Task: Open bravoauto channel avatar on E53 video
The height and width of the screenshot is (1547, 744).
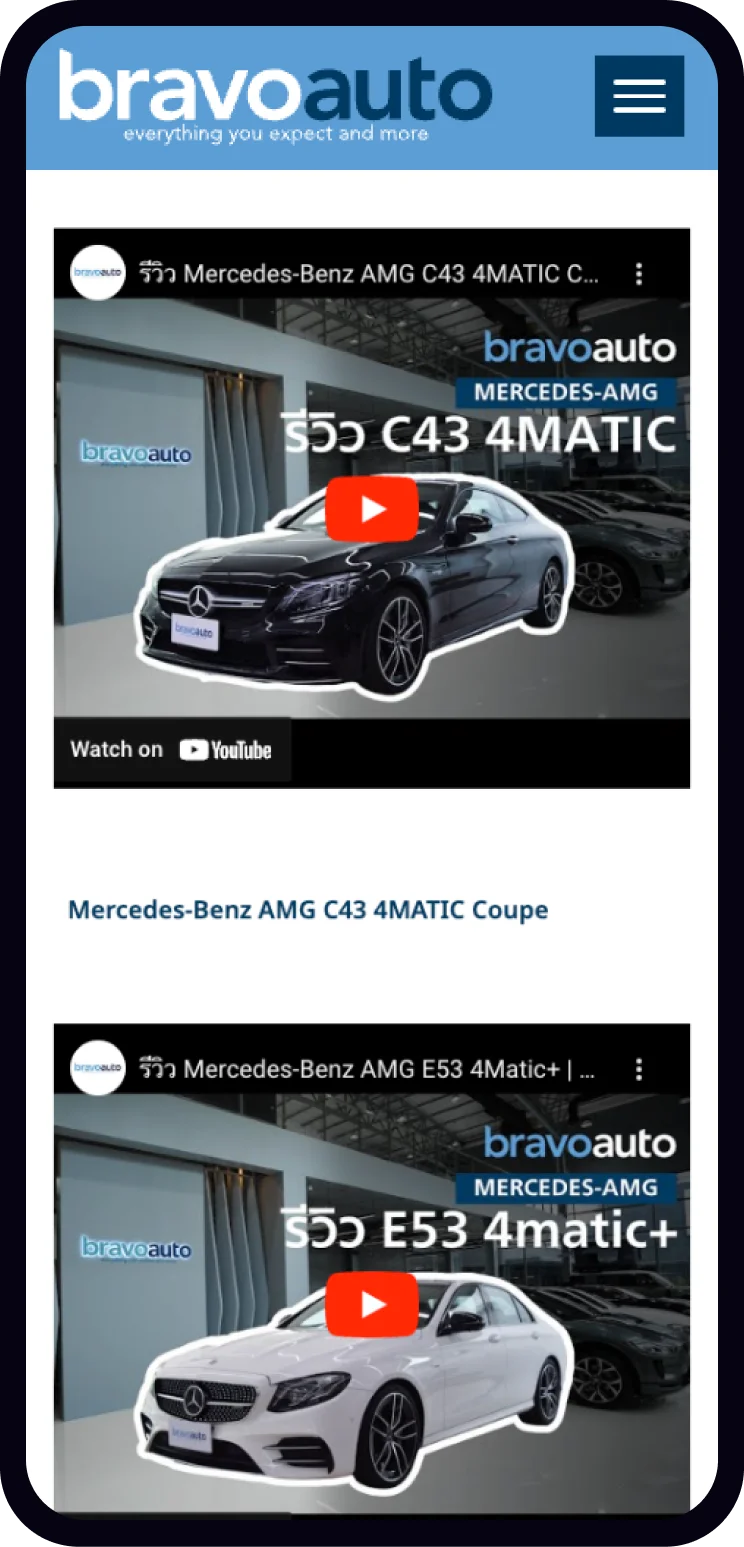Action: (x=98, y=1068)
